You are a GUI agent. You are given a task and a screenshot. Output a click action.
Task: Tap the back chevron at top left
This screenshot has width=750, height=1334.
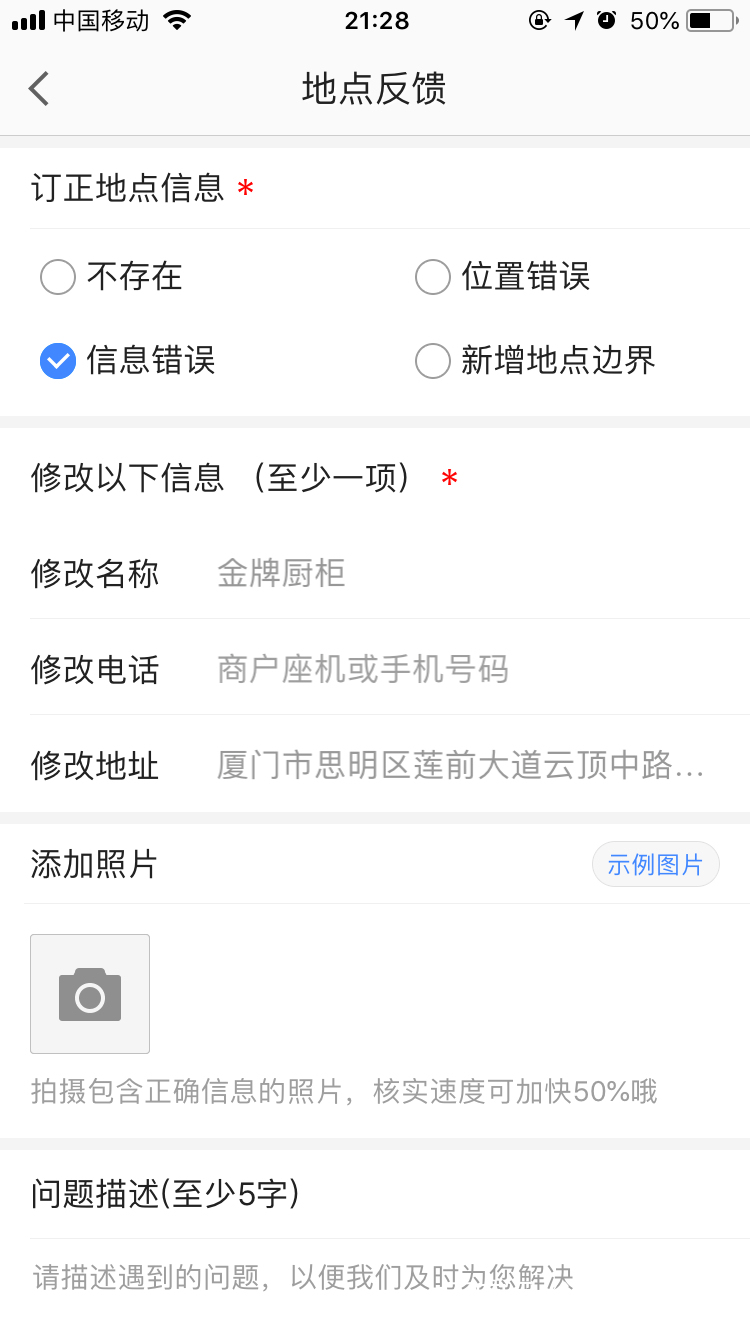38,88
